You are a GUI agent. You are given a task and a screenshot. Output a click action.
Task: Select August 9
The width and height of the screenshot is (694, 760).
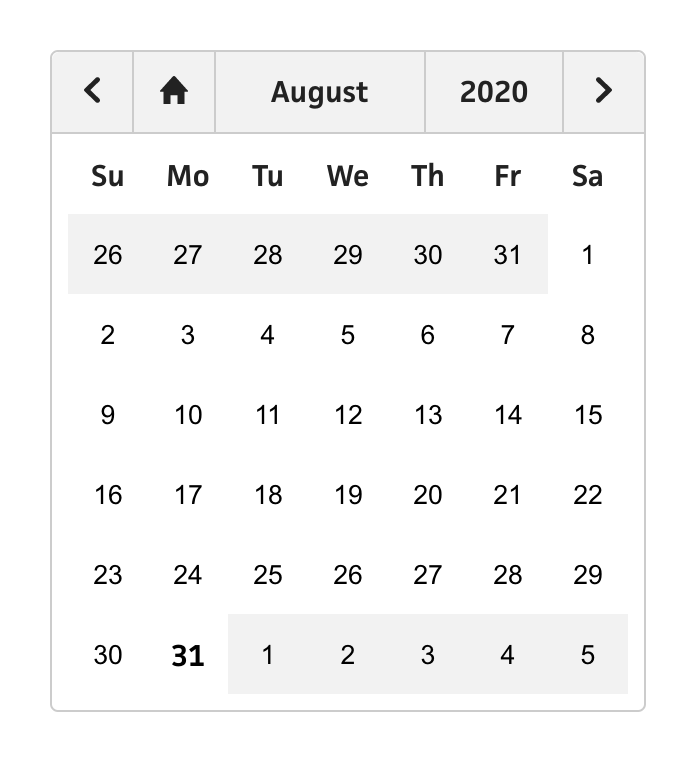coord(108,415)
